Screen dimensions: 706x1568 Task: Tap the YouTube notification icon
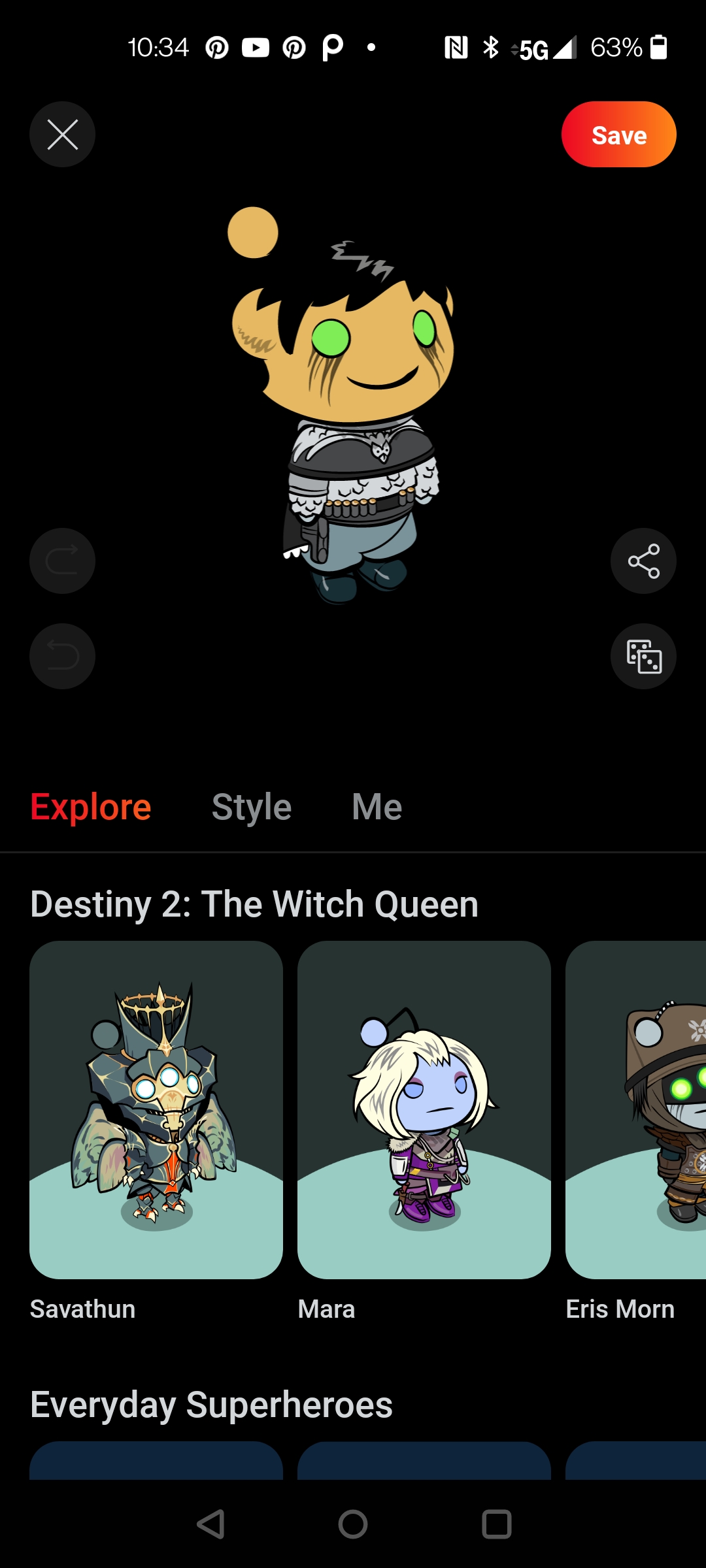click(255, 46)
